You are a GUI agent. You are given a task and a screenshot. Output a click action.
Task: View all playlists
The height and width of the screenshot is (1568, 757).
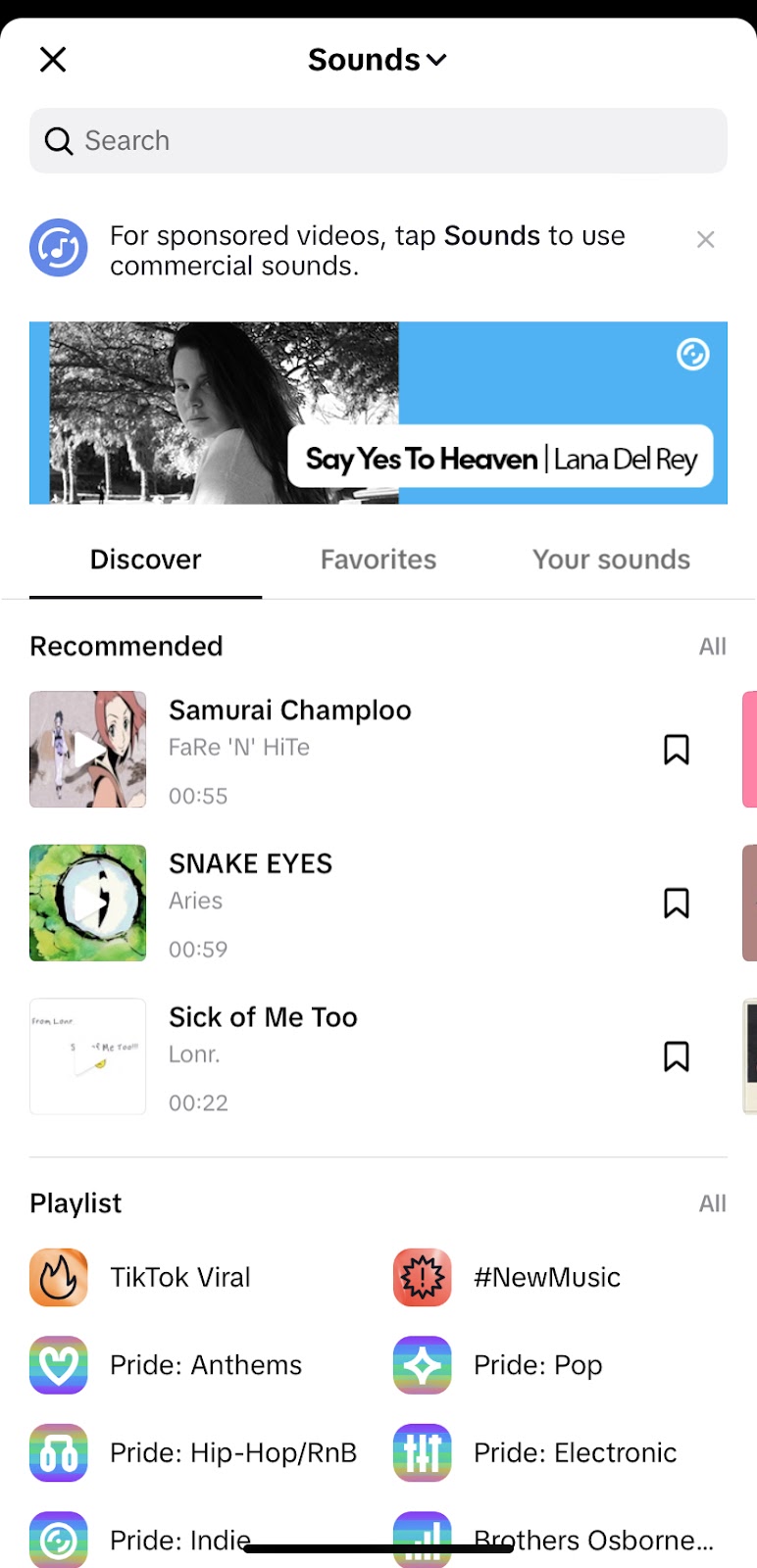[712, 1203]
